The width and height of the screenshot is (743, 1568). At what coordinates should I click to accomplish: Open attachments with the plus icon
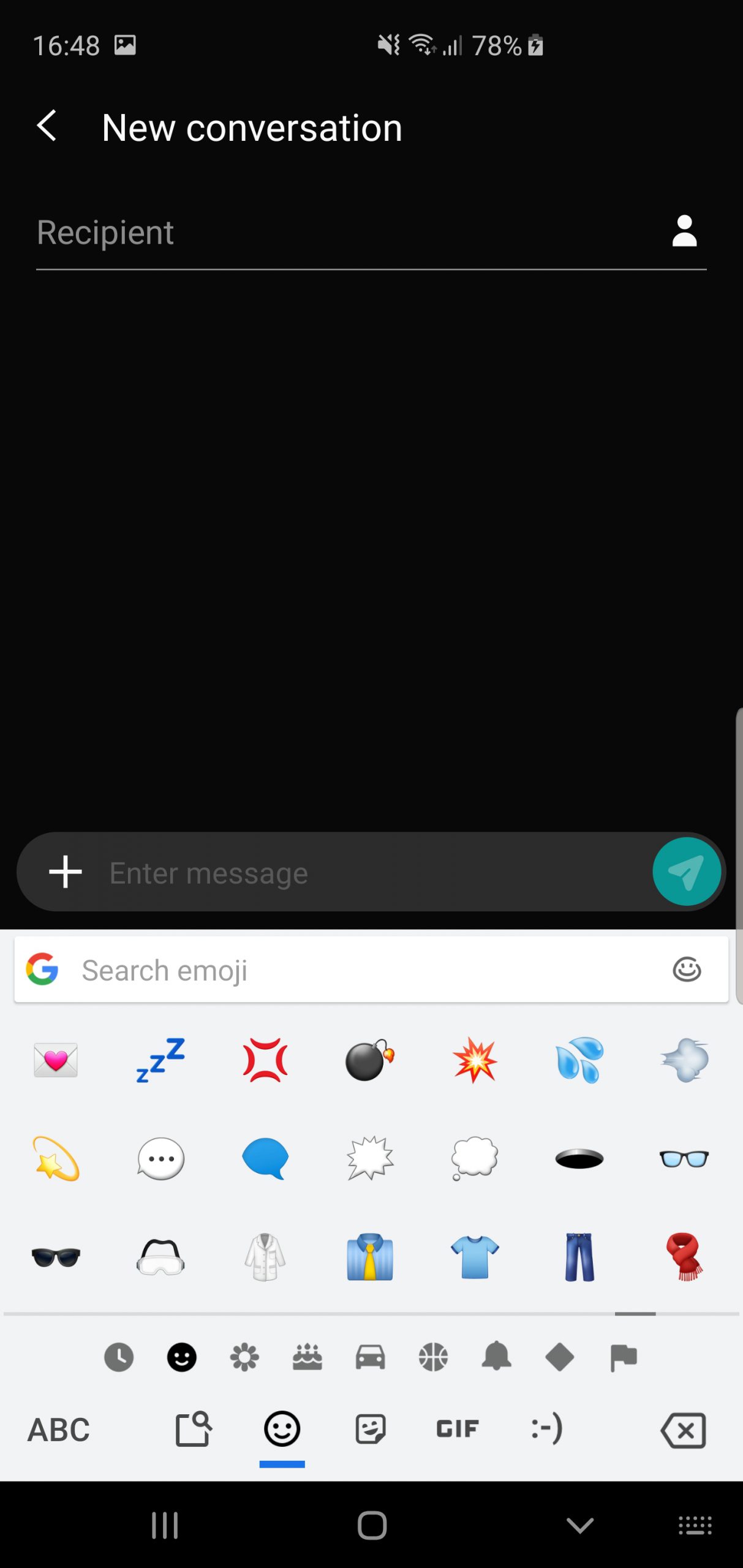click(x=65, y=872)
